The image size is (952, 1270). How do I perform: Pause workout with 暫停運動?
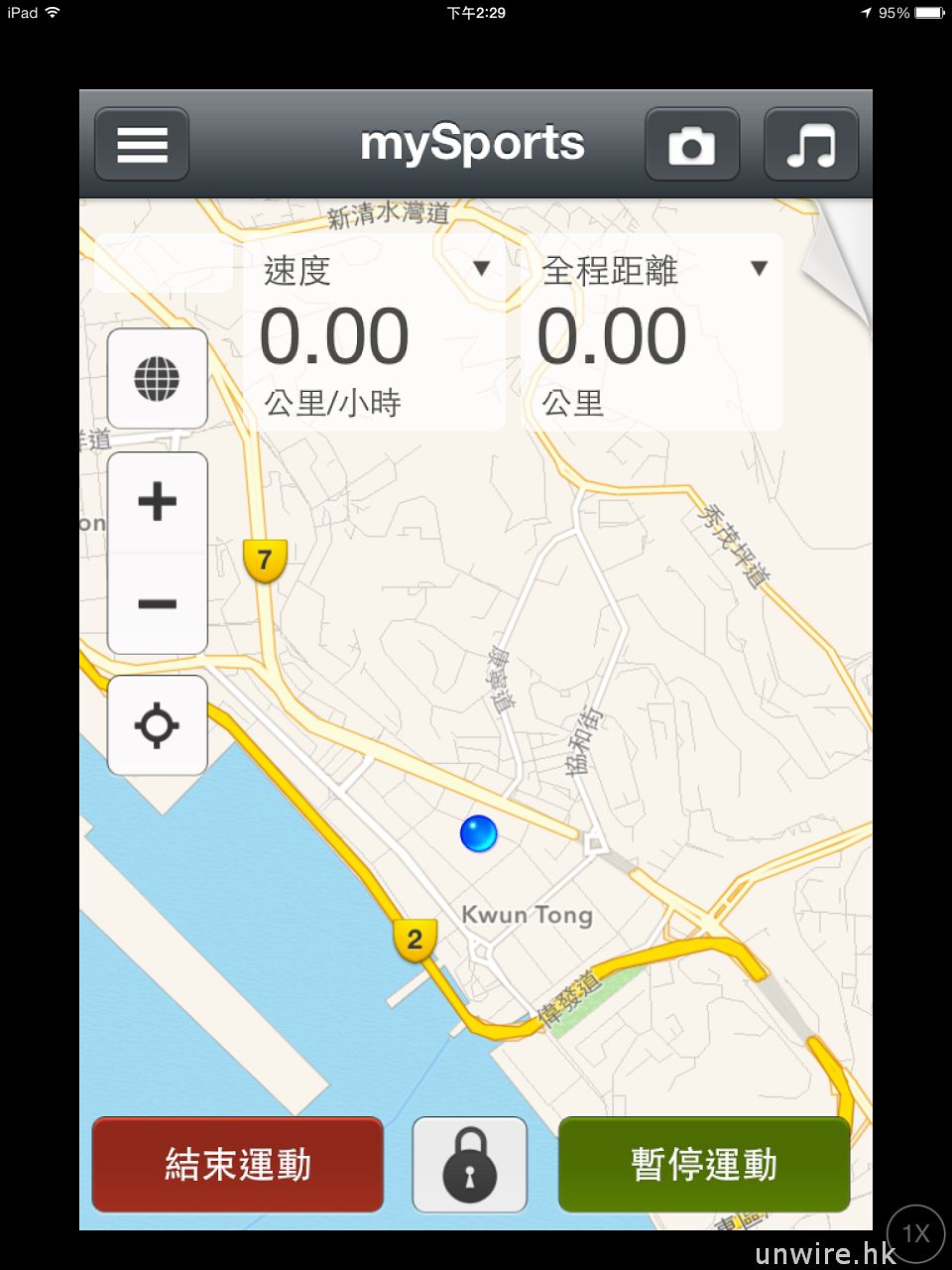tap(704, 1165)
